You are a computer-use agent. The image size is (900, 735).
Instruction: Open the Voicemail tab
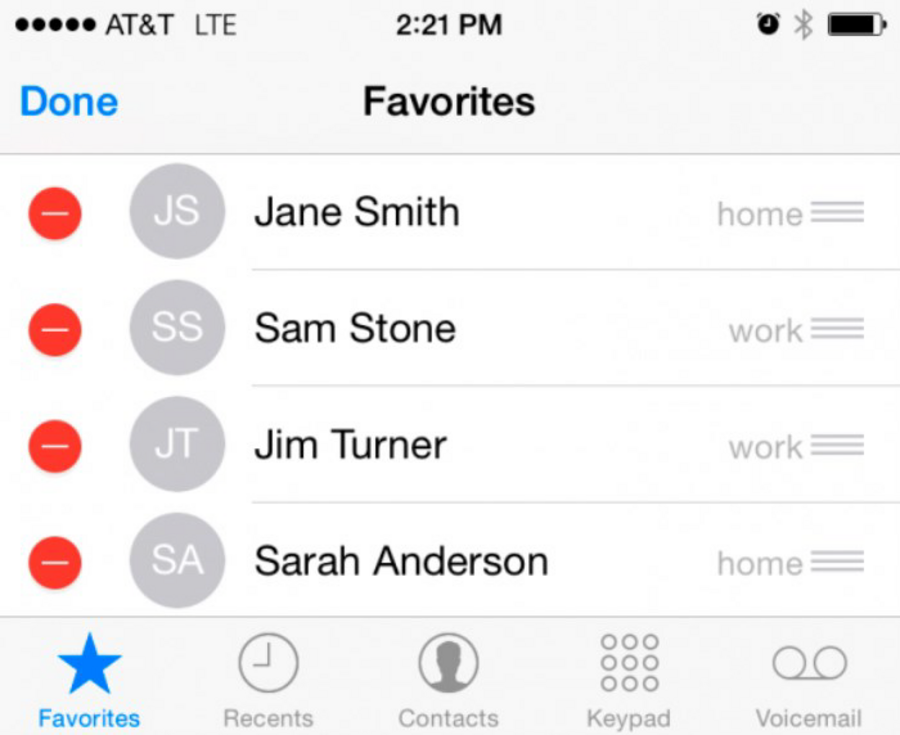point(808,680)
